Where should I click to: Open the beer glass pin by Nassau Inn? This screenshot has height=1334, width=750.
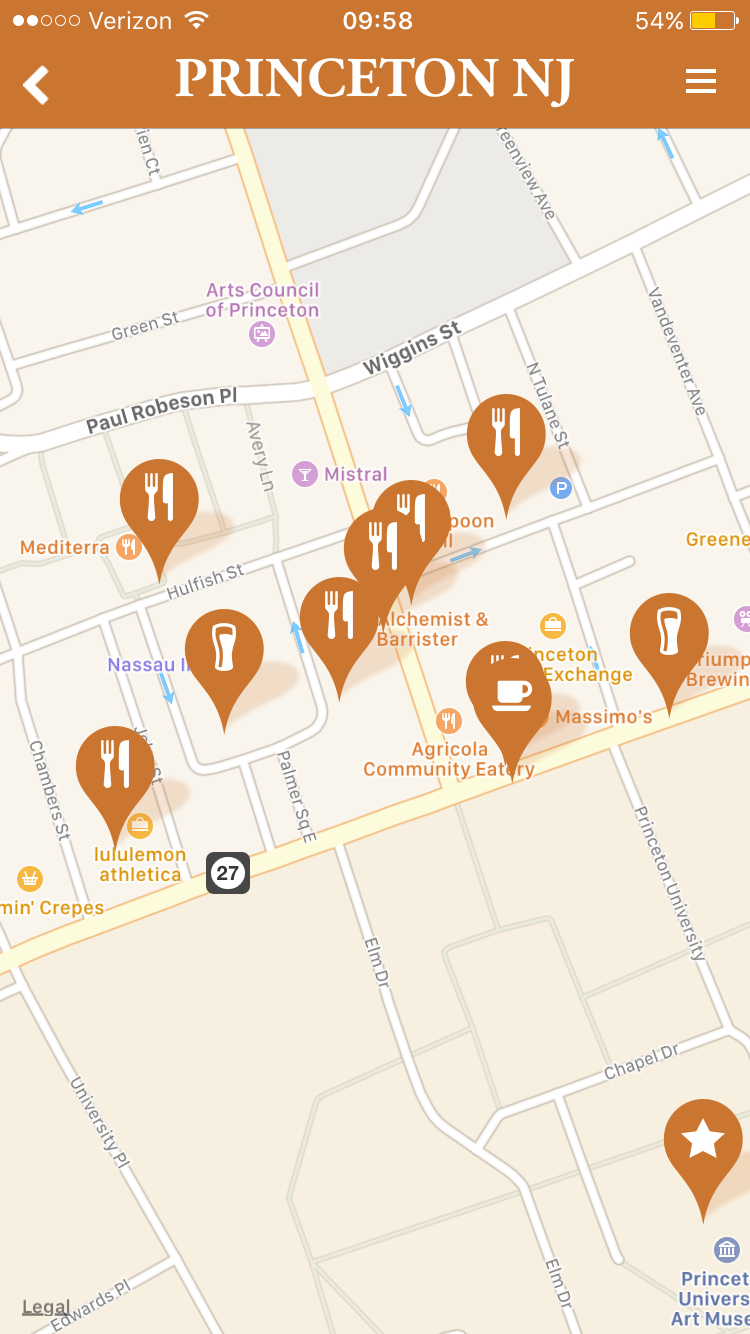[224, 660]
